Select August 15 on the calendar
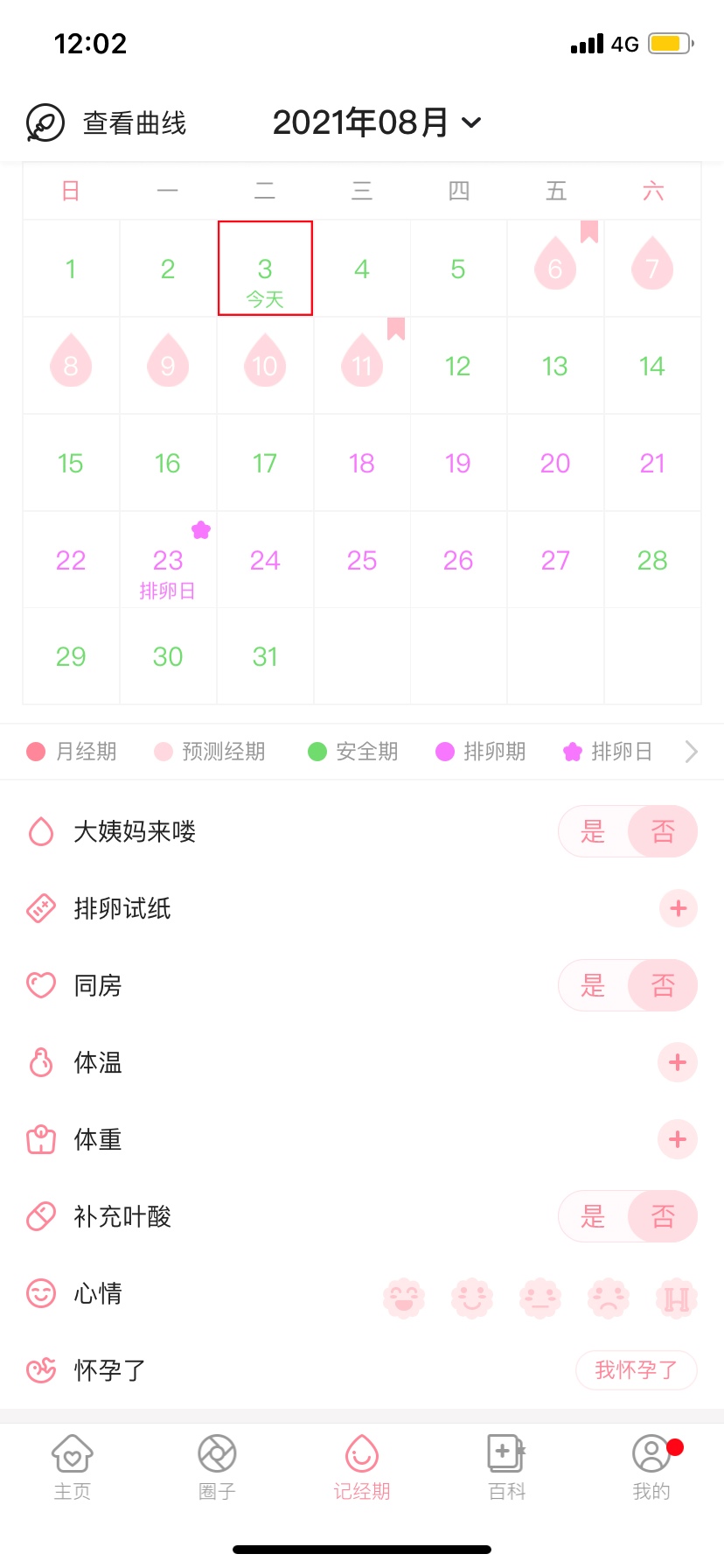The width and height of the screenshot is (724, 1568). pos(71,463)
